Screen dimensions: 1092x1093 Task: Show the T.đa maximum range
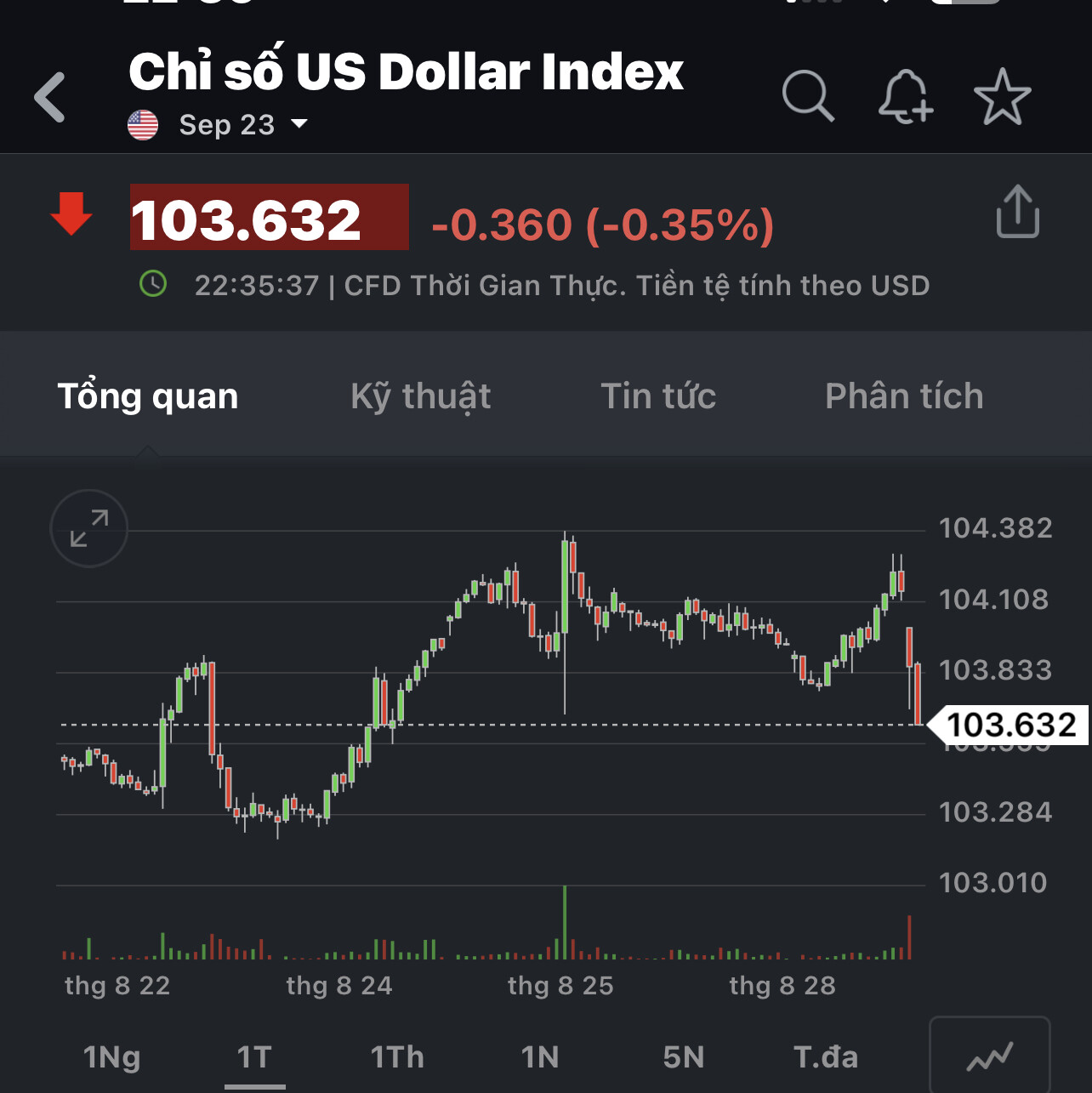(x=826, y=1057)
